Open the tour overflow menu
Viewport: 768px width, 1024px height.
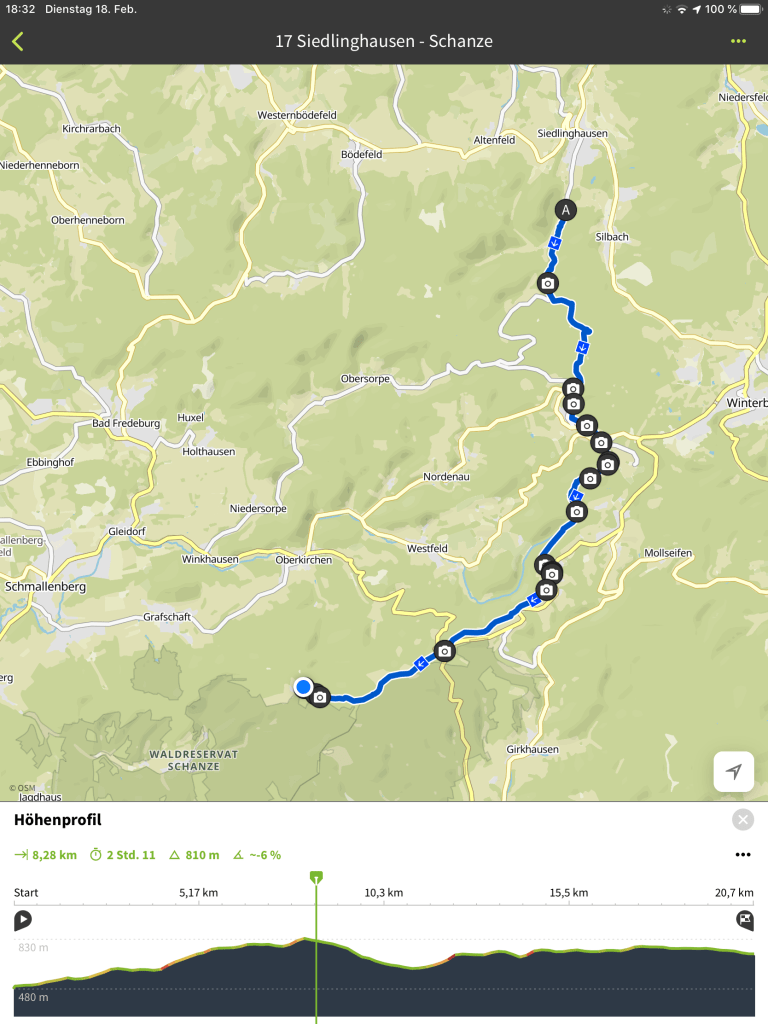tap(738, 42)
